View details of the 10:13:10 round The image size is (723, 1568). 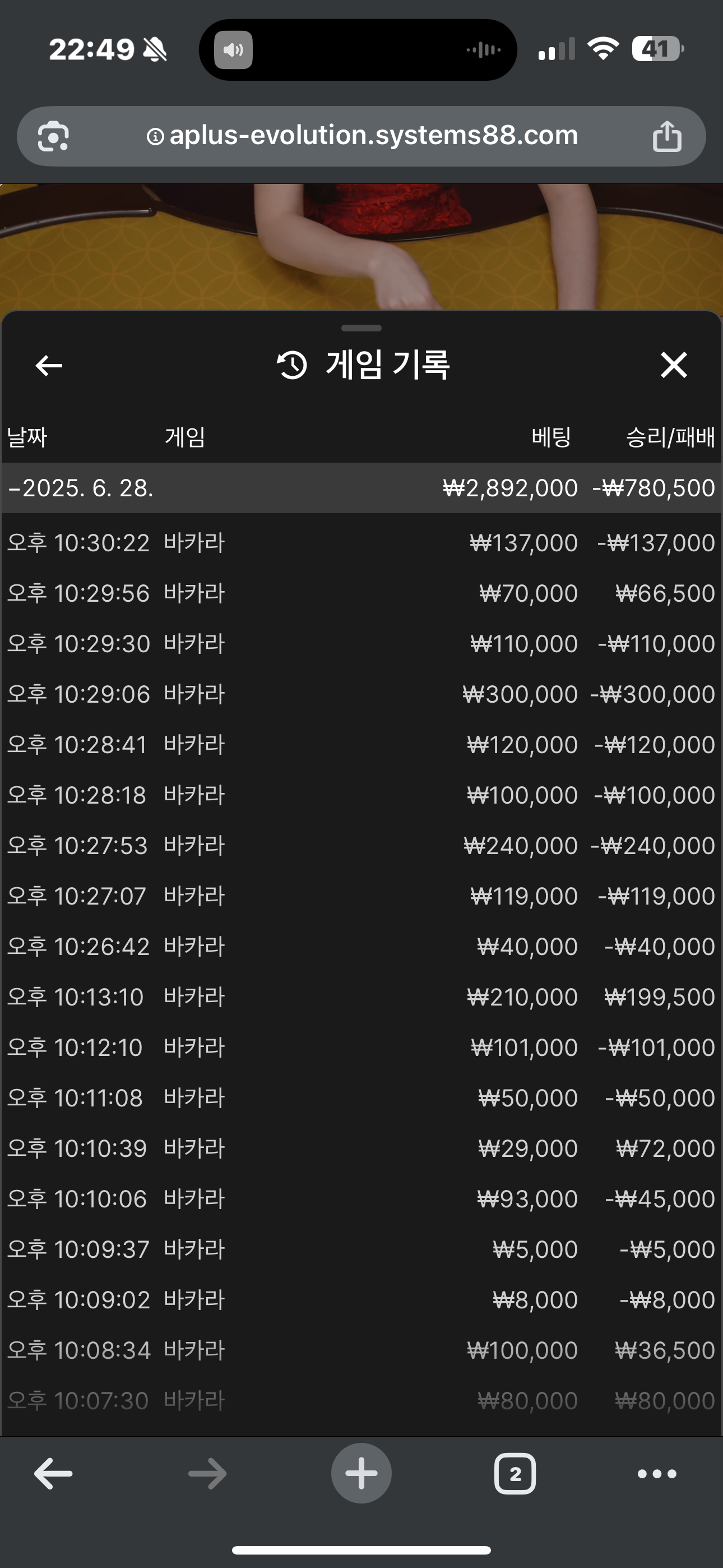tap(361, 997)
